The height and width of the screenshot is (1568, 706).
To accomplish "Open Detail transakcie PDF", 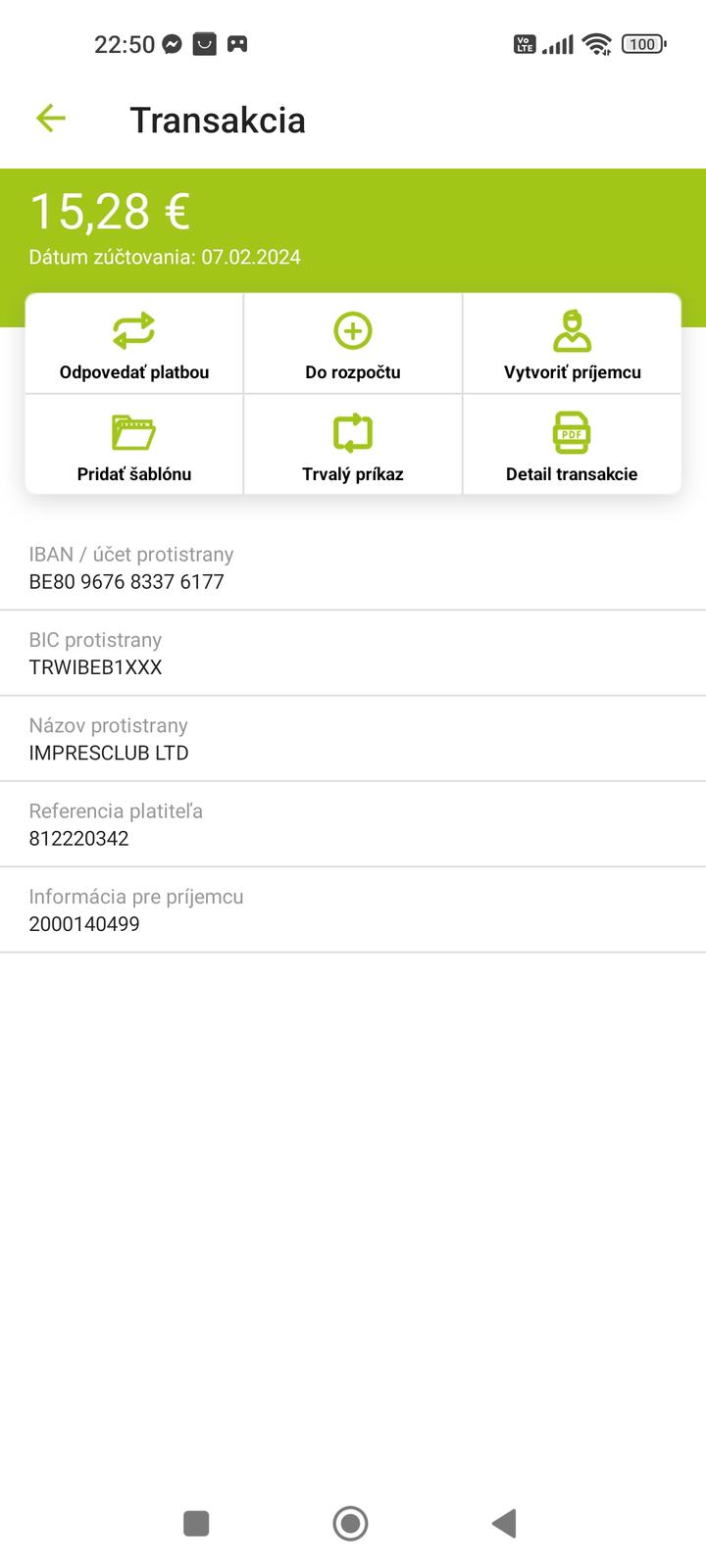I will [x=572, y=446].
